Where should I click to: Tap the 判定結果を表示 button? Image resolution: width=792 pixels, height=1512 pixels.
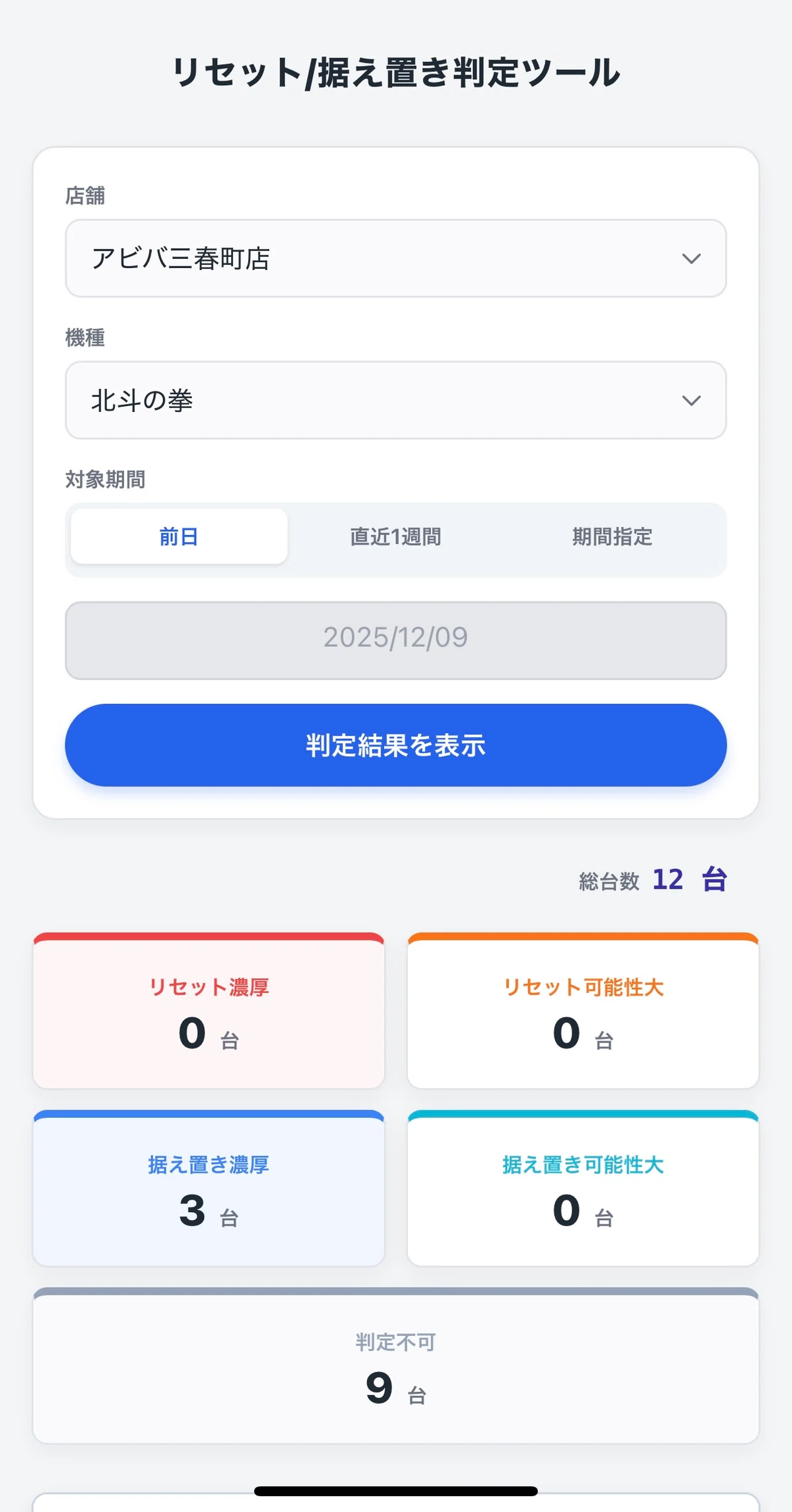tap(396, 745)
